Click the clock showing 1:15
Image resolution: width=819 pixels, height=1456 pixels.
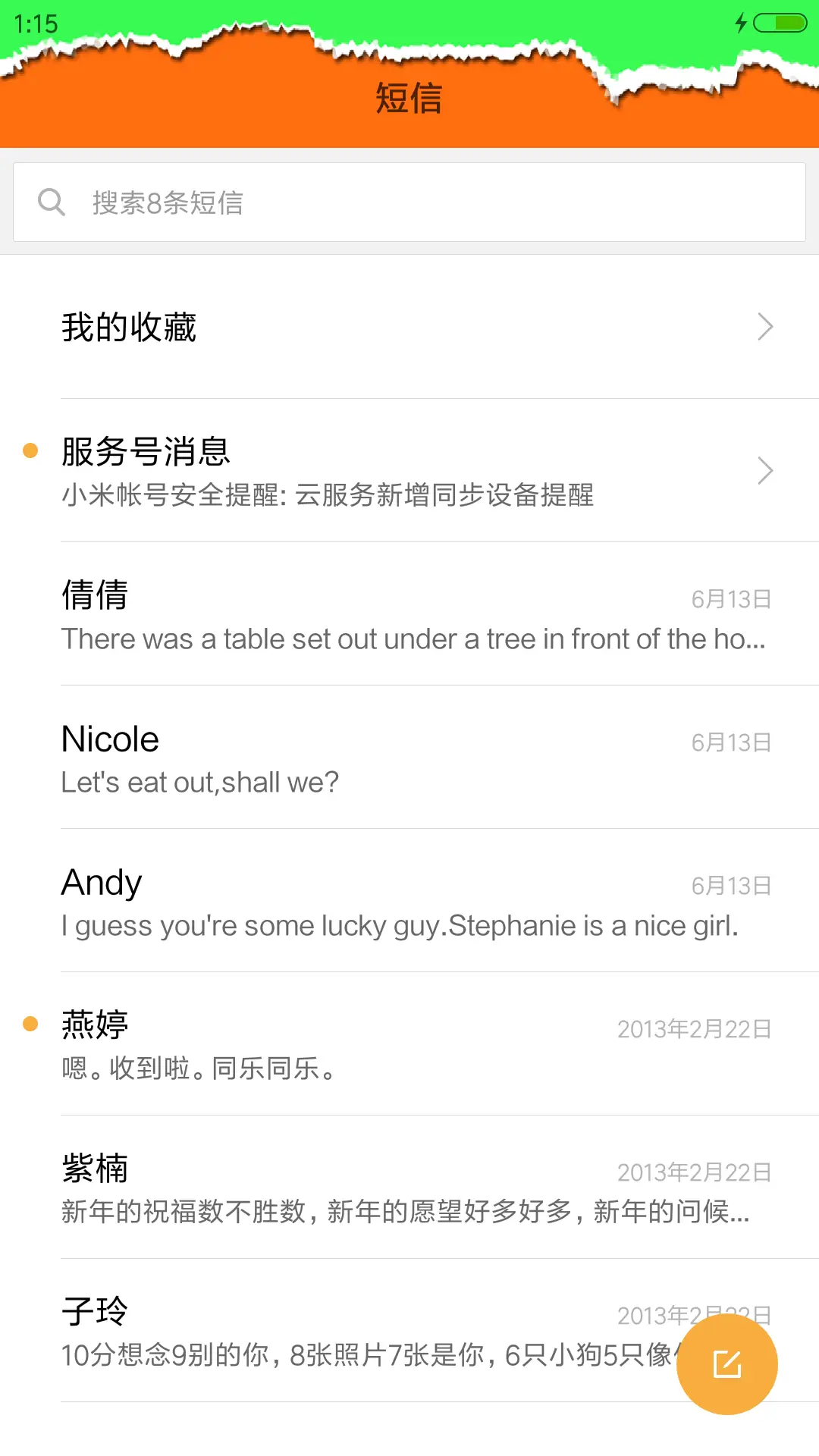coord(35,24)
